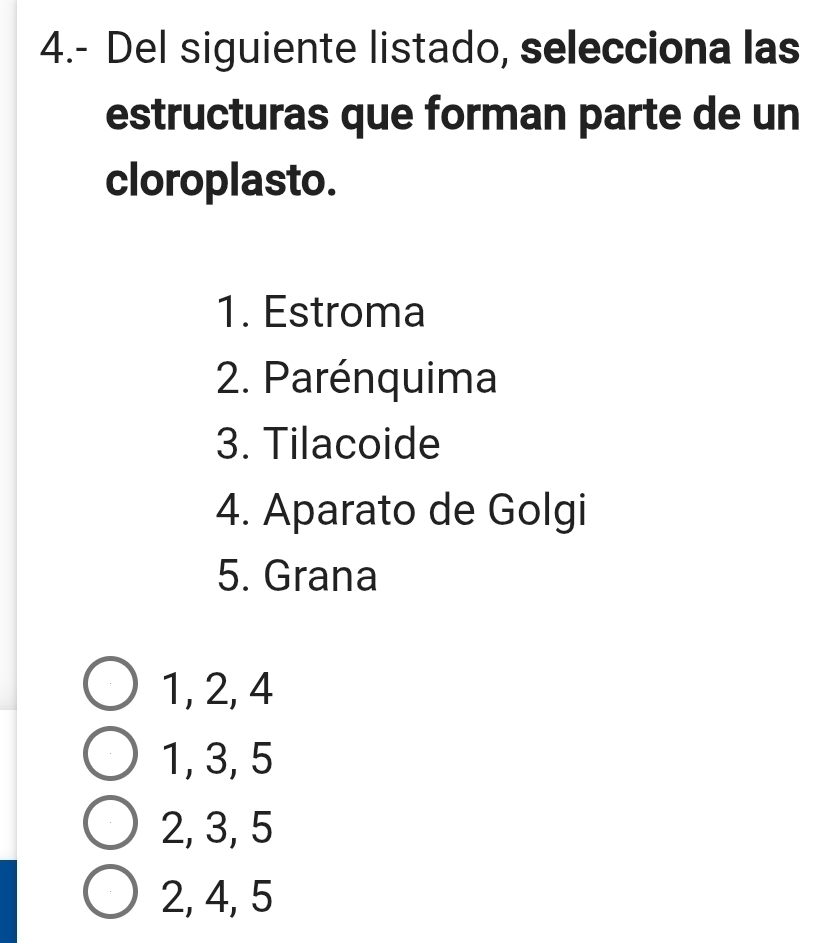Screen dimensions: 833x943
Task: Click the answer label text 1, 2, 4
Action: coord(219,686)
